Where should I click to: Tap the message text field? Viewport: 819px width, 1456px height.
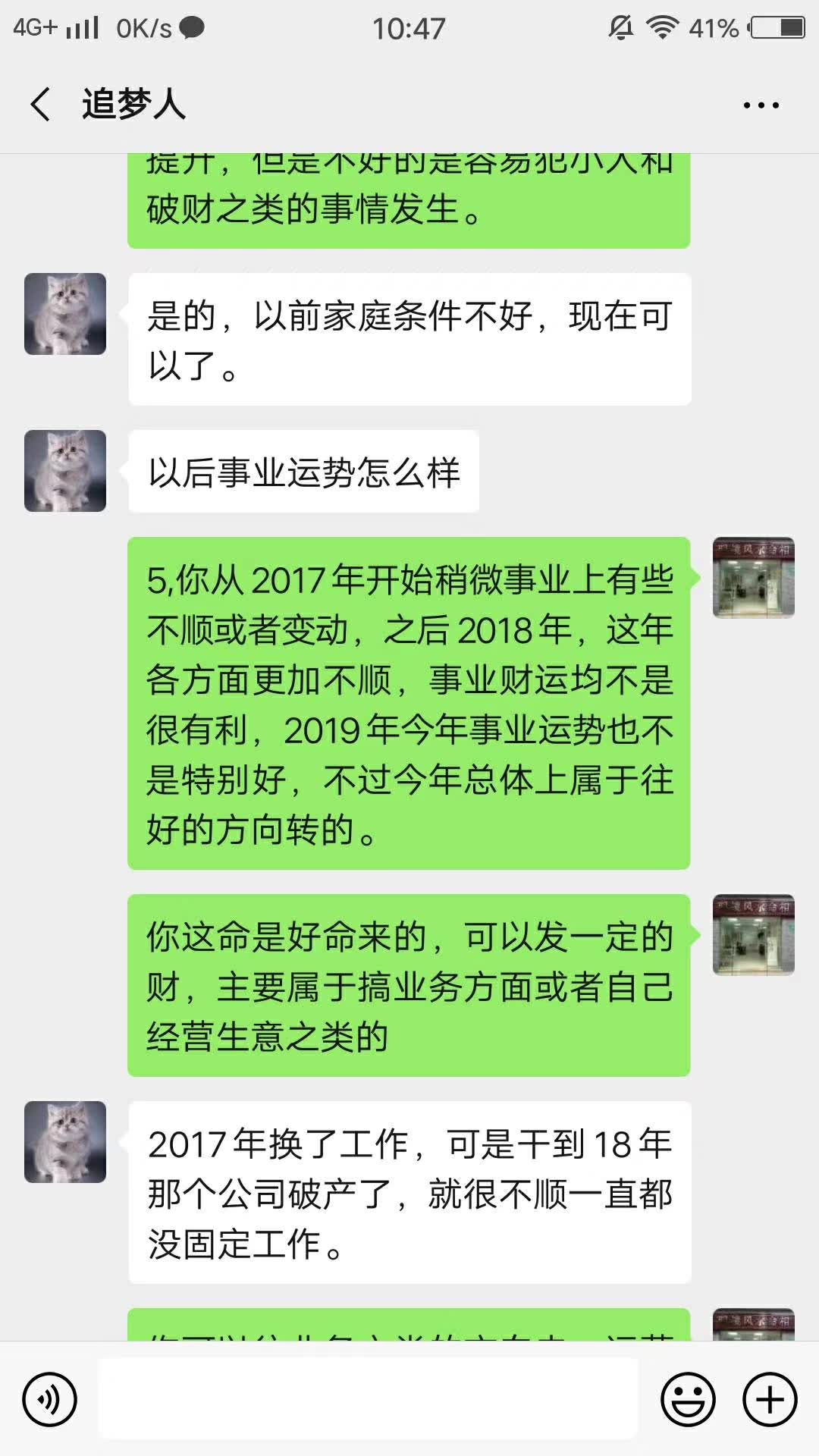369,1399
